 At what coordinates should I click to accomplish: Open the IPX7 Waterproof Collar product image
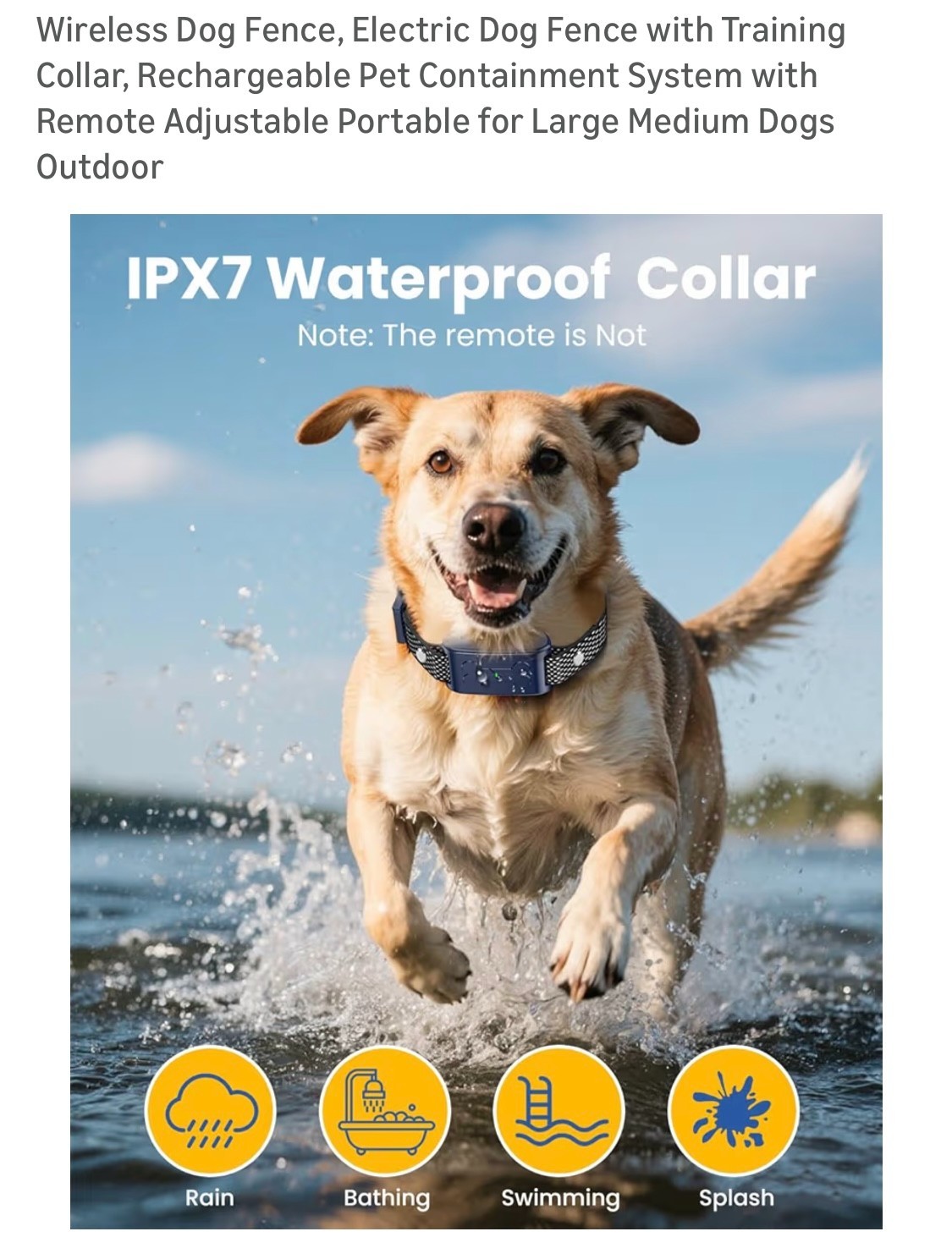click(476, 721)
